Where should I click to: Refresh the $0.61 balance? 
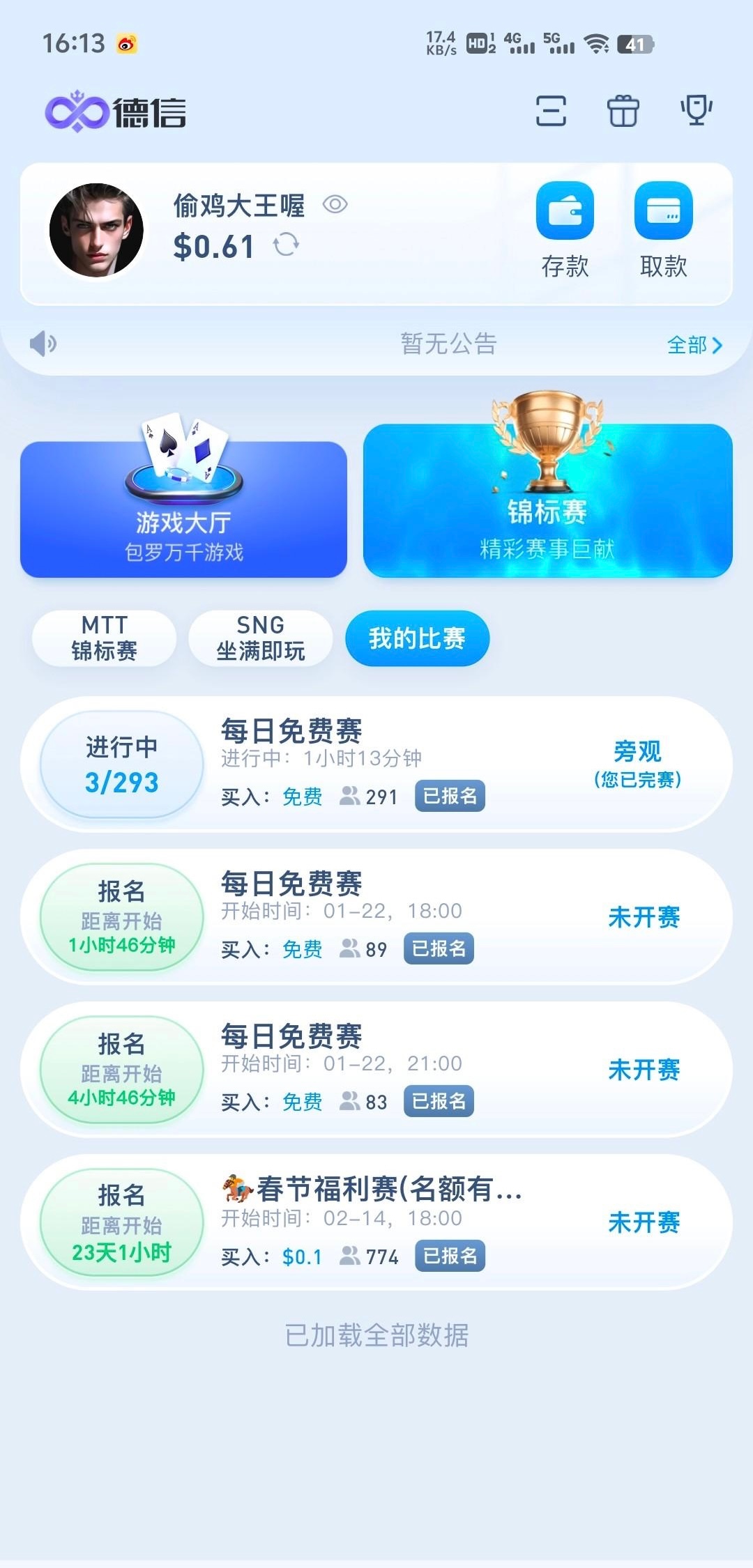pos(286,245)
